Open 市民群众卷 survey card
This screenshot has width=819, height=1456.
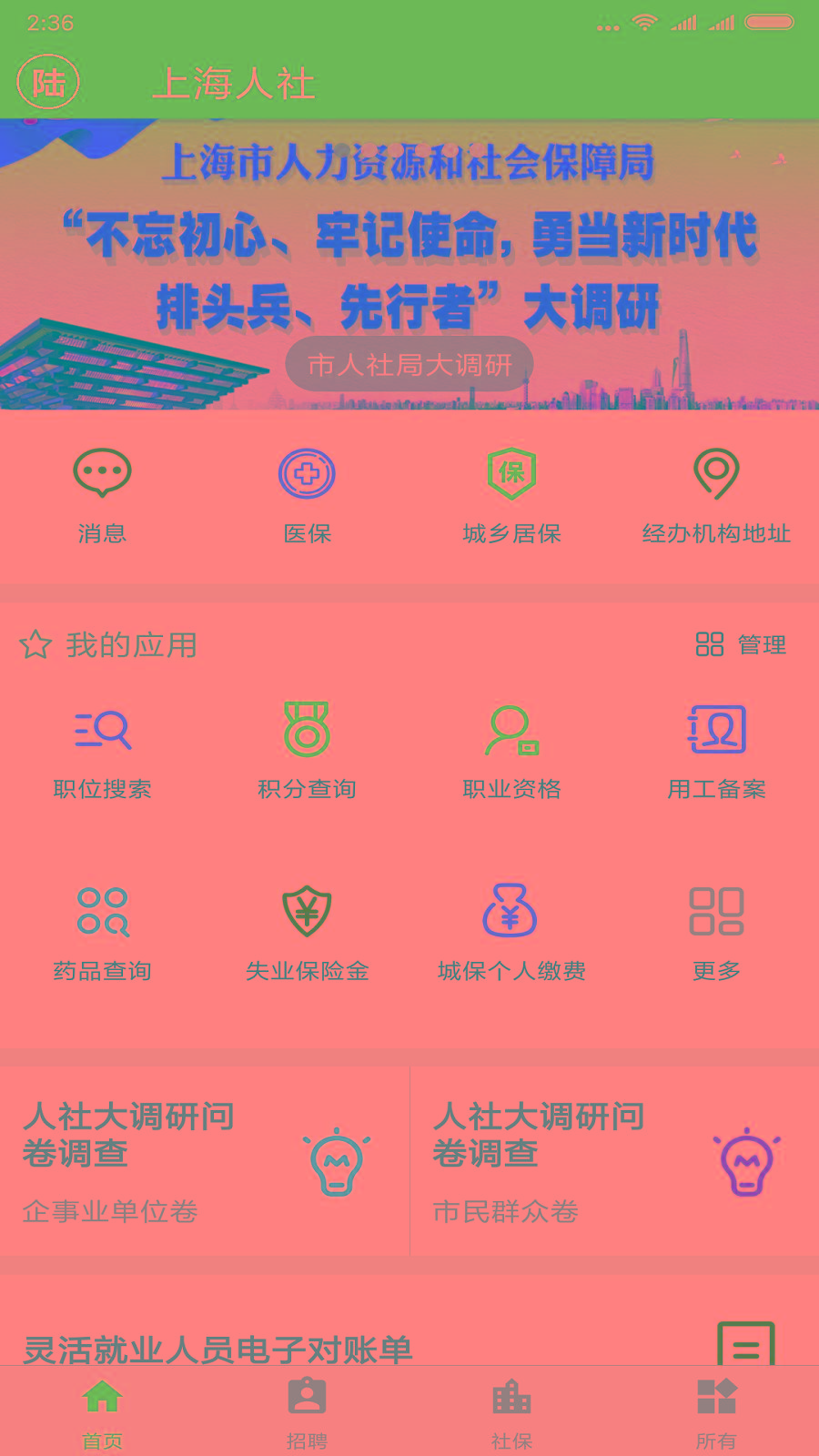615,1161
